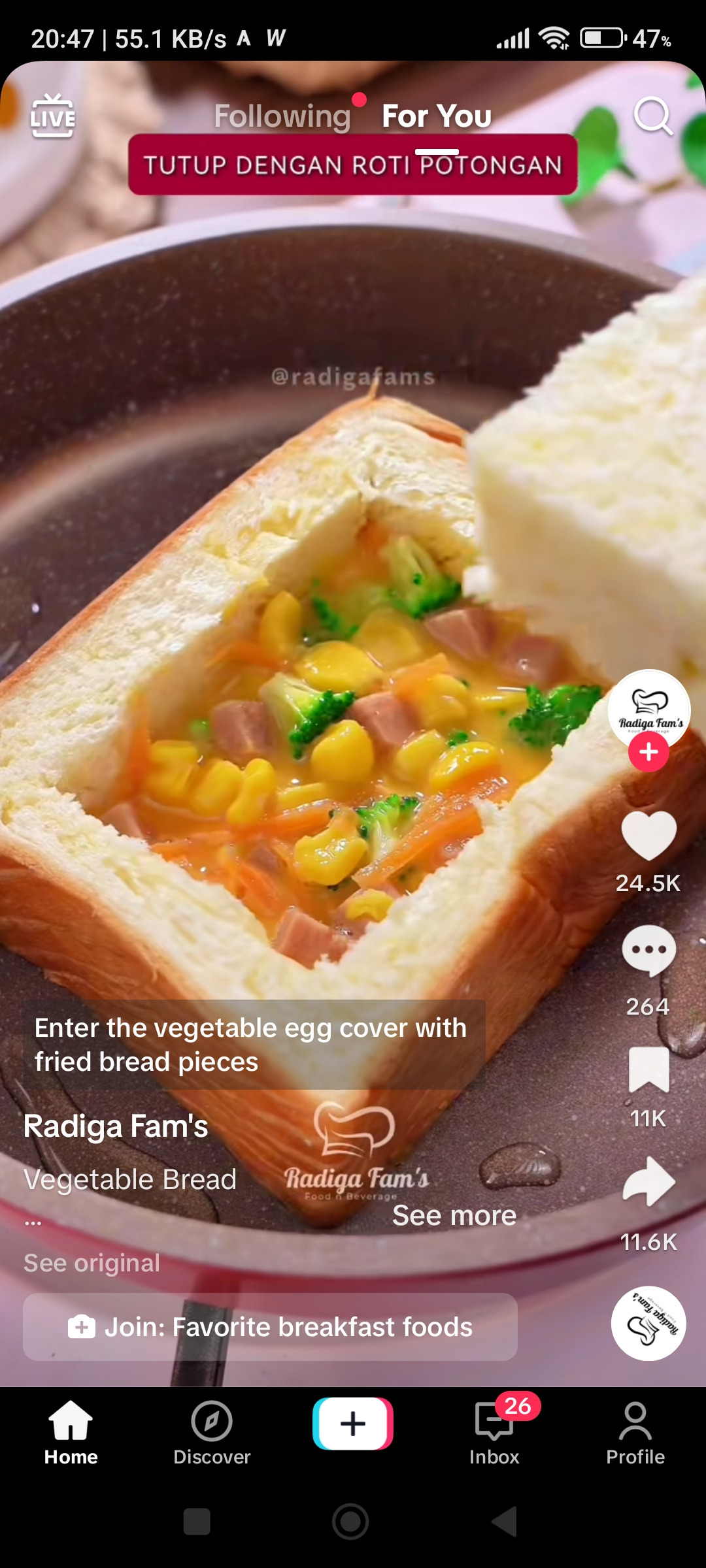Share this video
The width and height of the screenshot is (706, 1568).
pyautogui.click(x=648, y=1181)
